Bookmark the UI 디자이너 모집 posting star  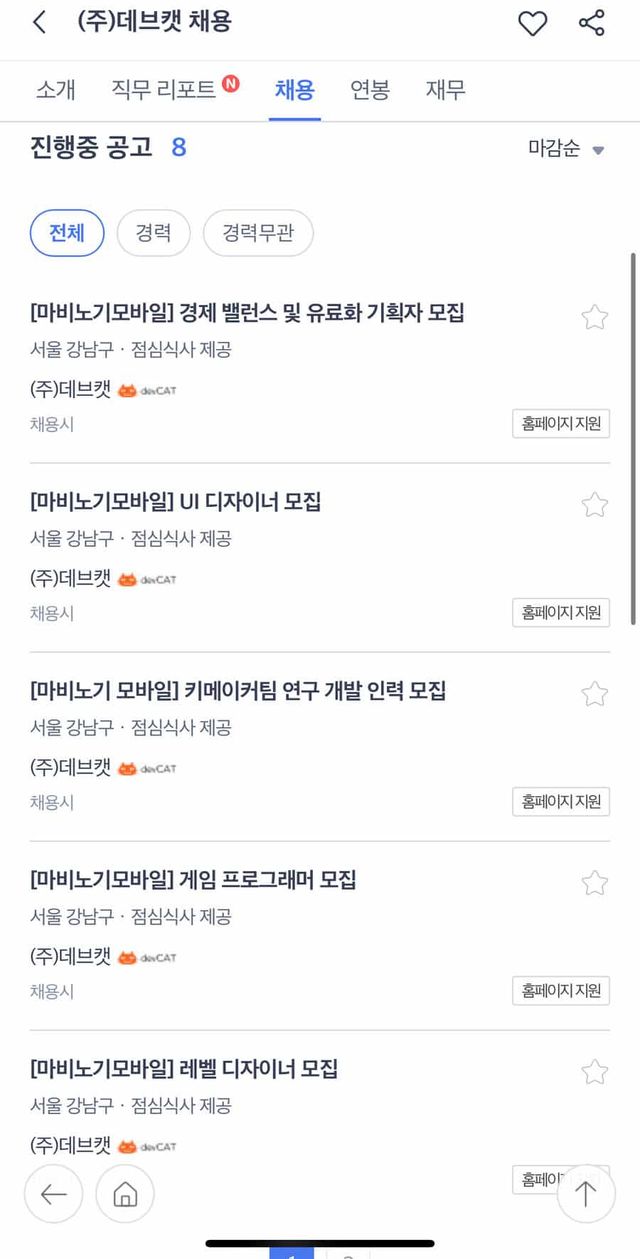point(595,505)
